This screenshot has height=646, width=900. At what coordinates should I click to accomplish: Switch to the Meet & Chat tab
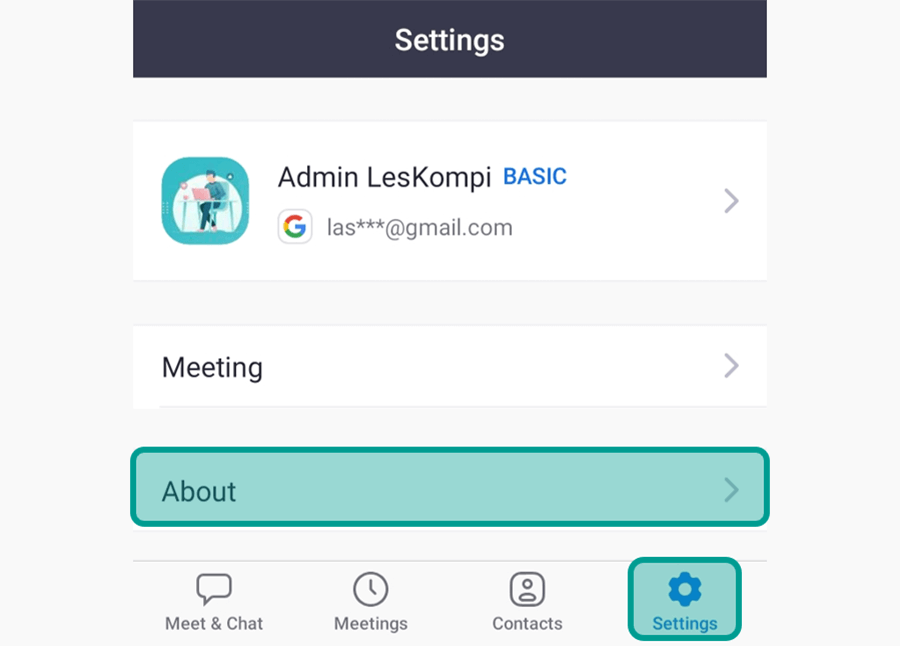[214, 602]
